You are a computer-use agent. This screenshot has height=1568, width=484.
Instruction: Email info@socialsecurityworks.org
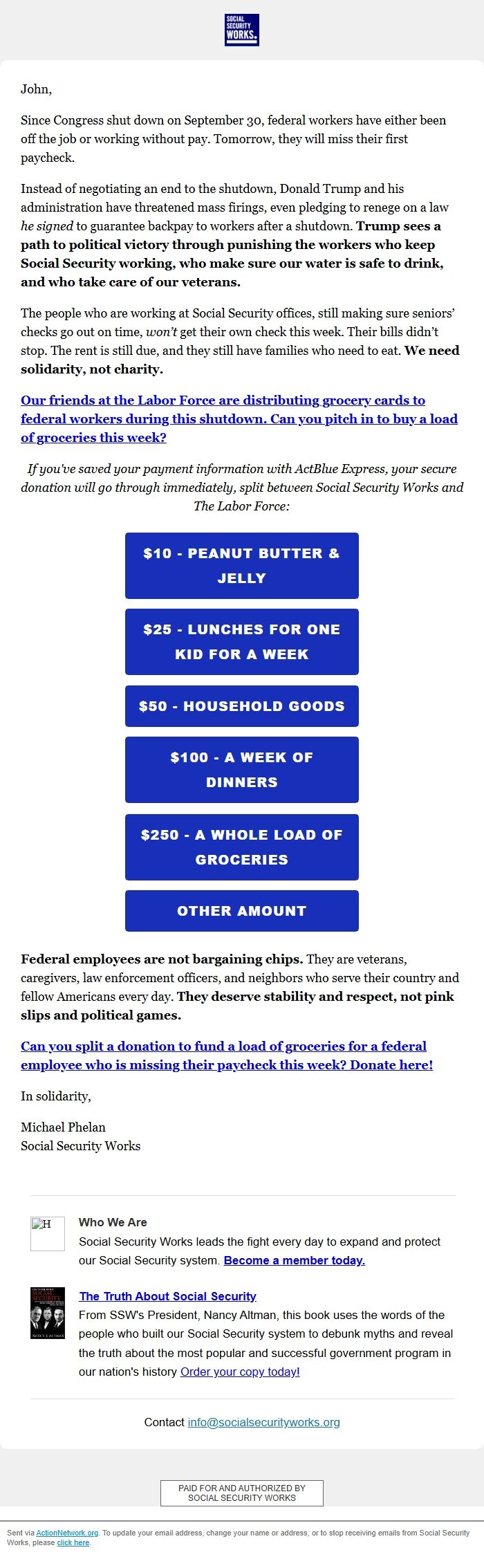click(263, 1422)
